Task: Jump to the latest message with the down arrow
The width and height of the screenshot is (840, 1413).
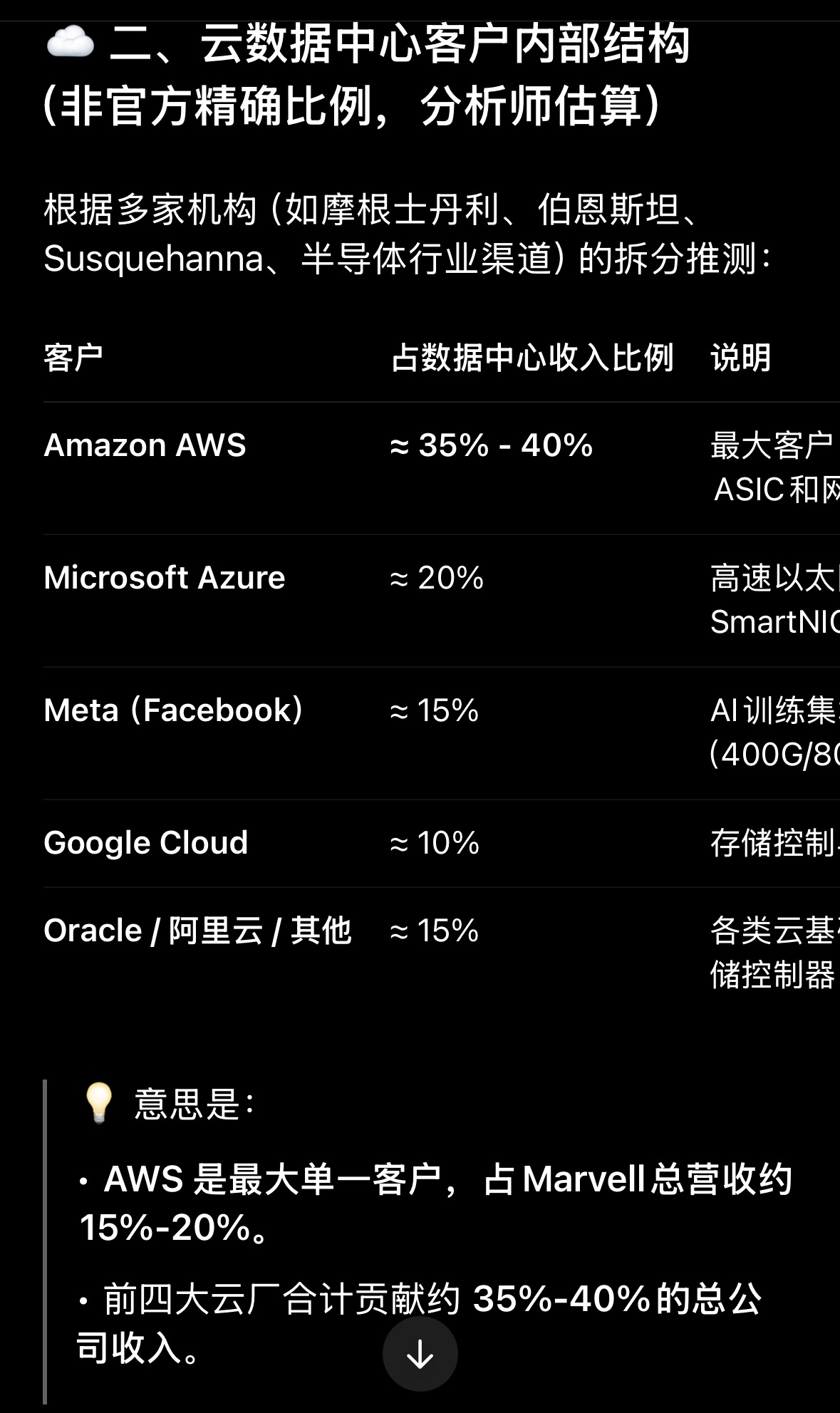Action: 420,1354
